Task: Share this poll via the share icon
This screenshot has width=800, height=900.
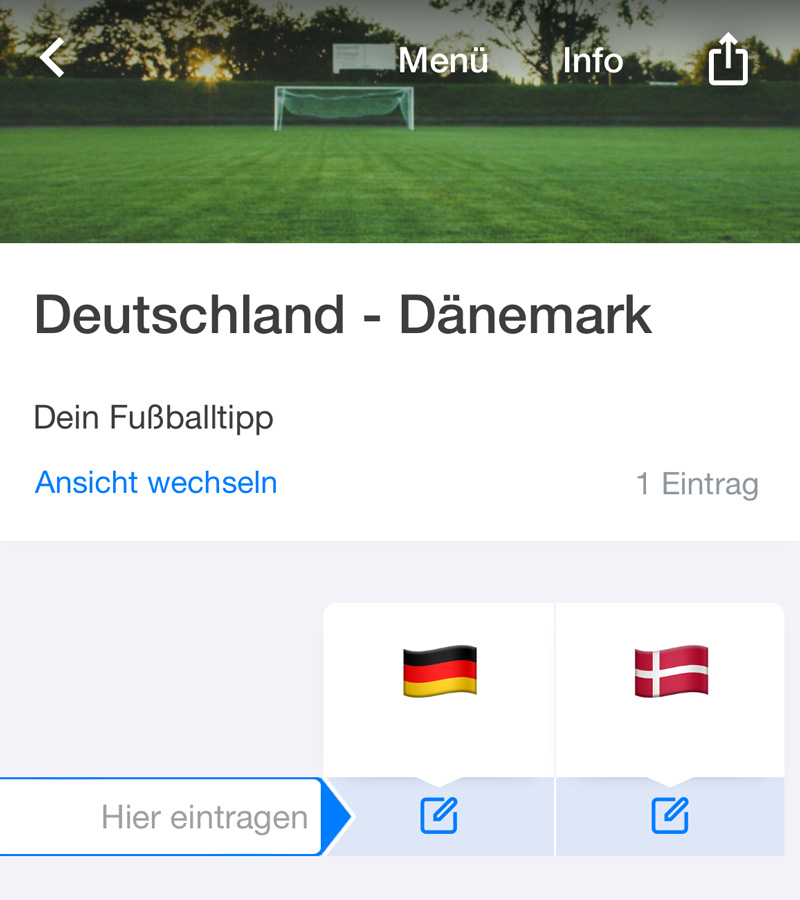Action: pyautogui.click(x=728, y=60)
